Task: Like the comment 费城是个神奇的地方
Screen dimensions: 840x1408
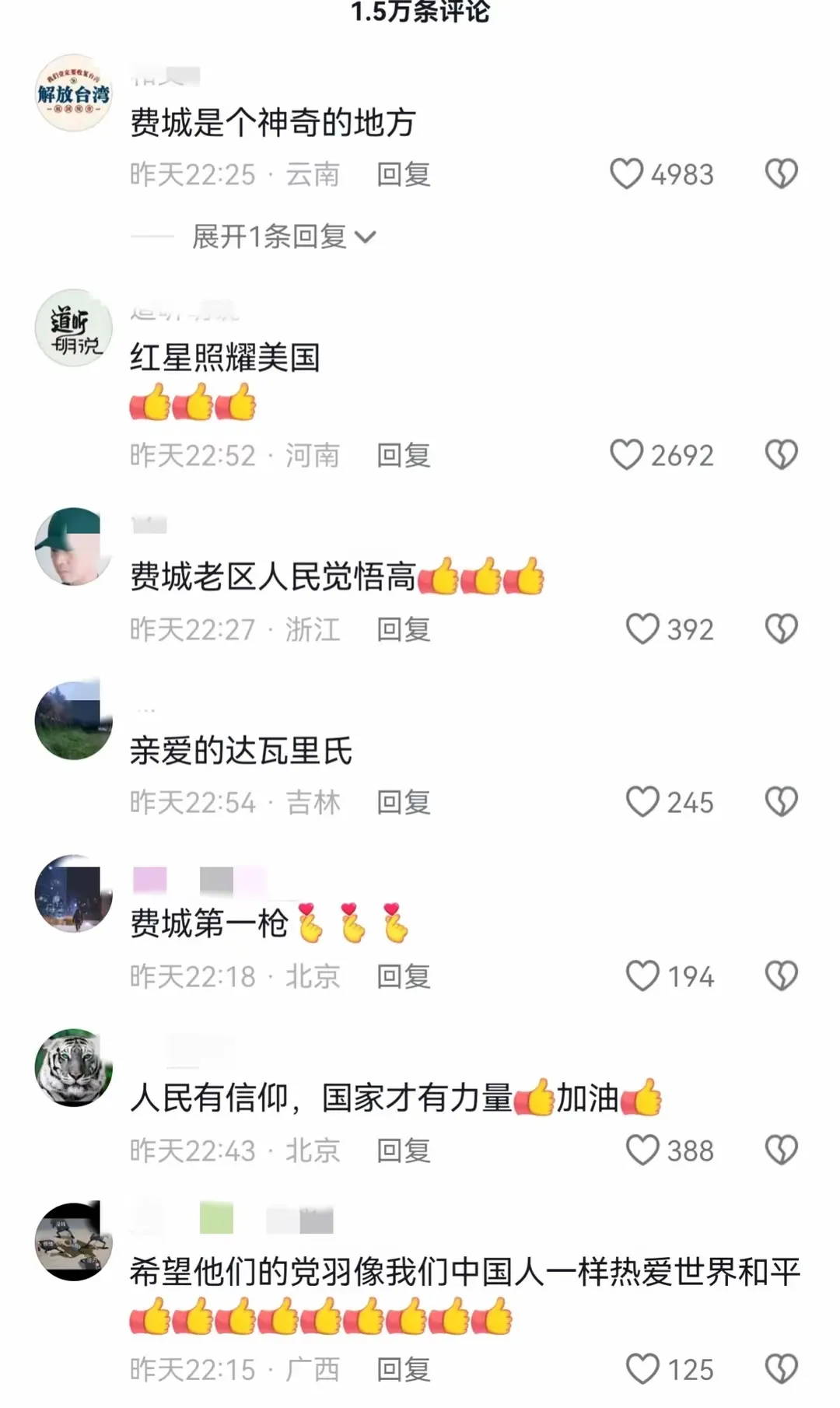Action: (x=626, y=174)
